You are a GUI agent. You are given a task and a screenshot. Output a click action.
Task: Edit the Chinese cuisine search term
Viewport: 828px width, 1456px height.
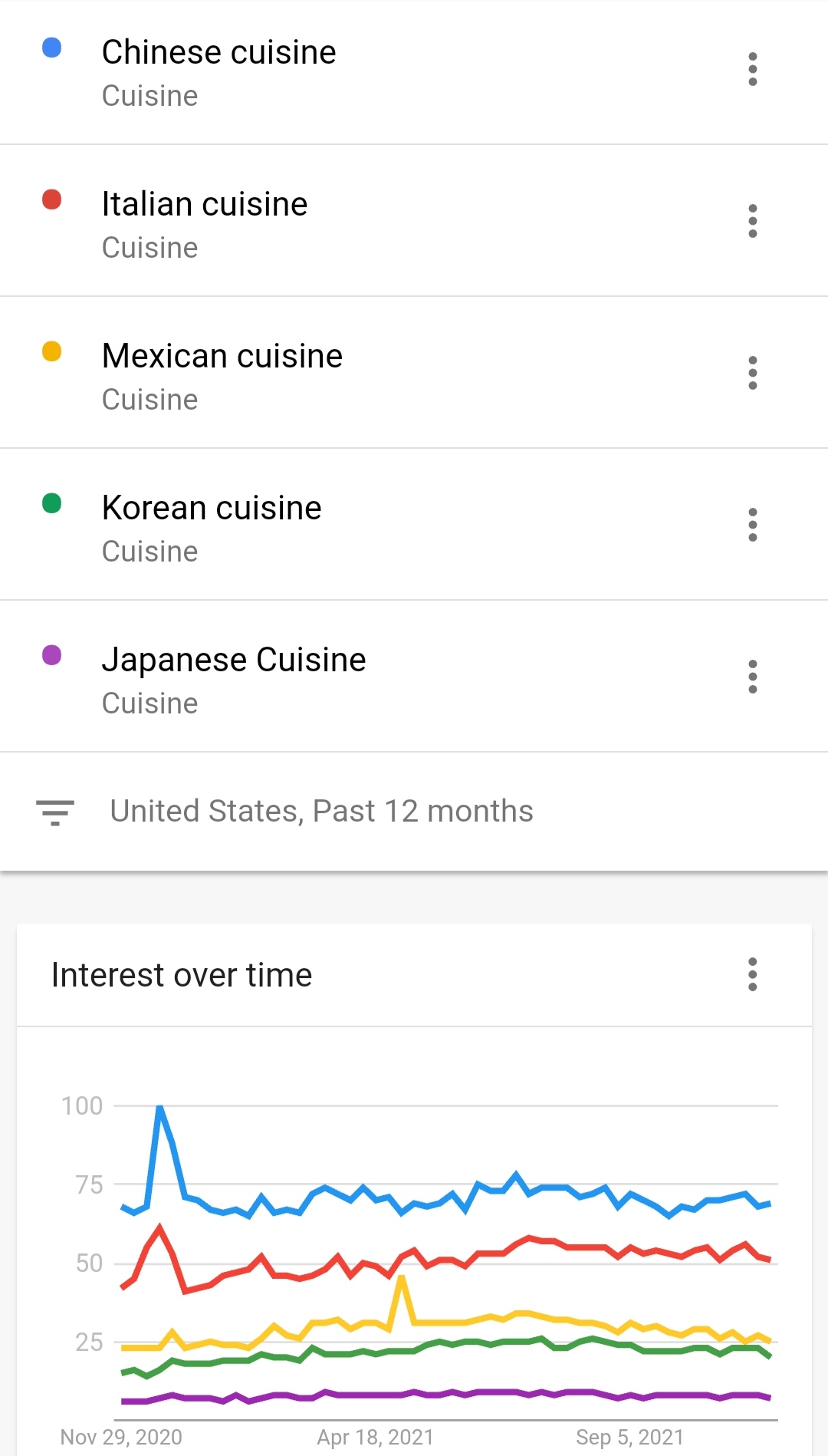coord(219,53)
